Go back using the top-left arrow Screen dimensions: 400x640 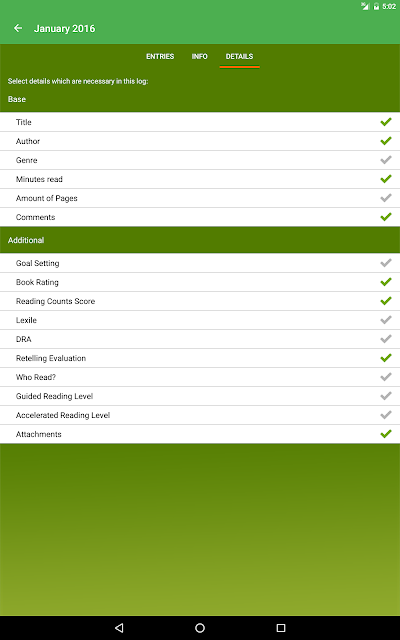(x=18, y=28)
